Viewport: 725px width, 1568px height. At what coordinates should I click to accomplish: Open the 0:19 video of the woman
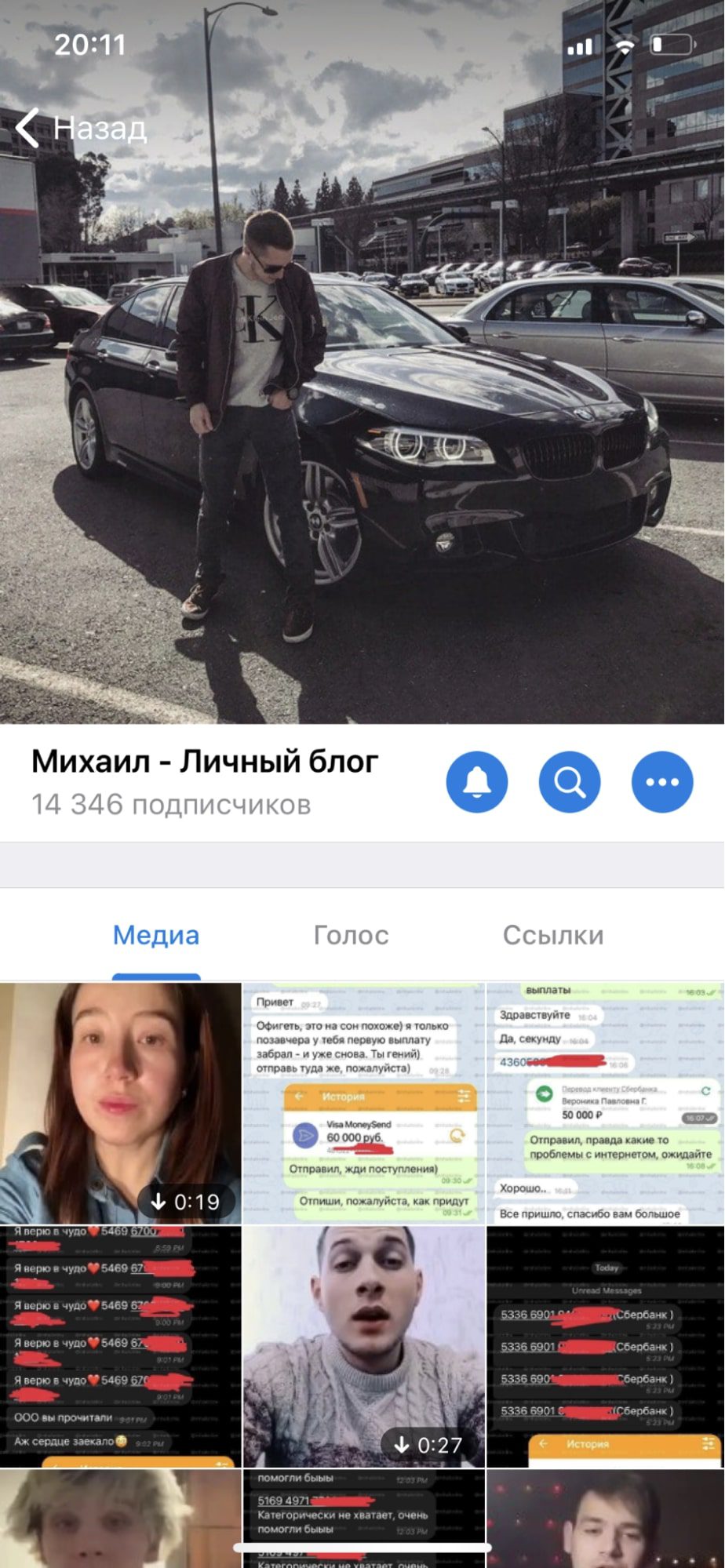120,1103
